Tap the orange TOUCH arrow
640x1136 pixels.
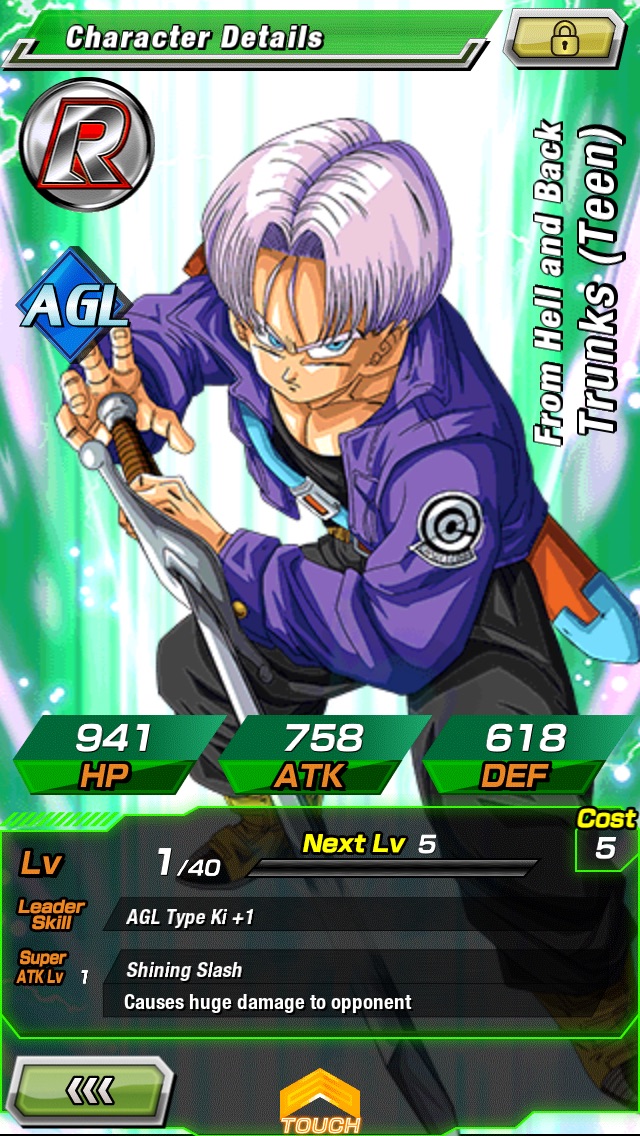click(x=320, y=1100)
